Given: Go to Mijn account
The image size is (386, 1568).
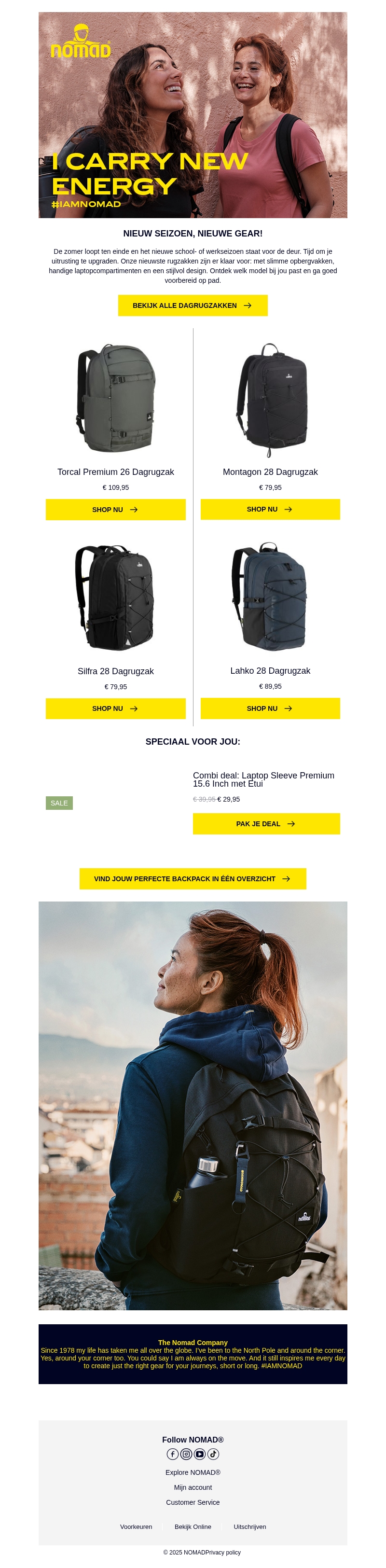Looking at the screenshot, I should click(x=193, y=1487).
